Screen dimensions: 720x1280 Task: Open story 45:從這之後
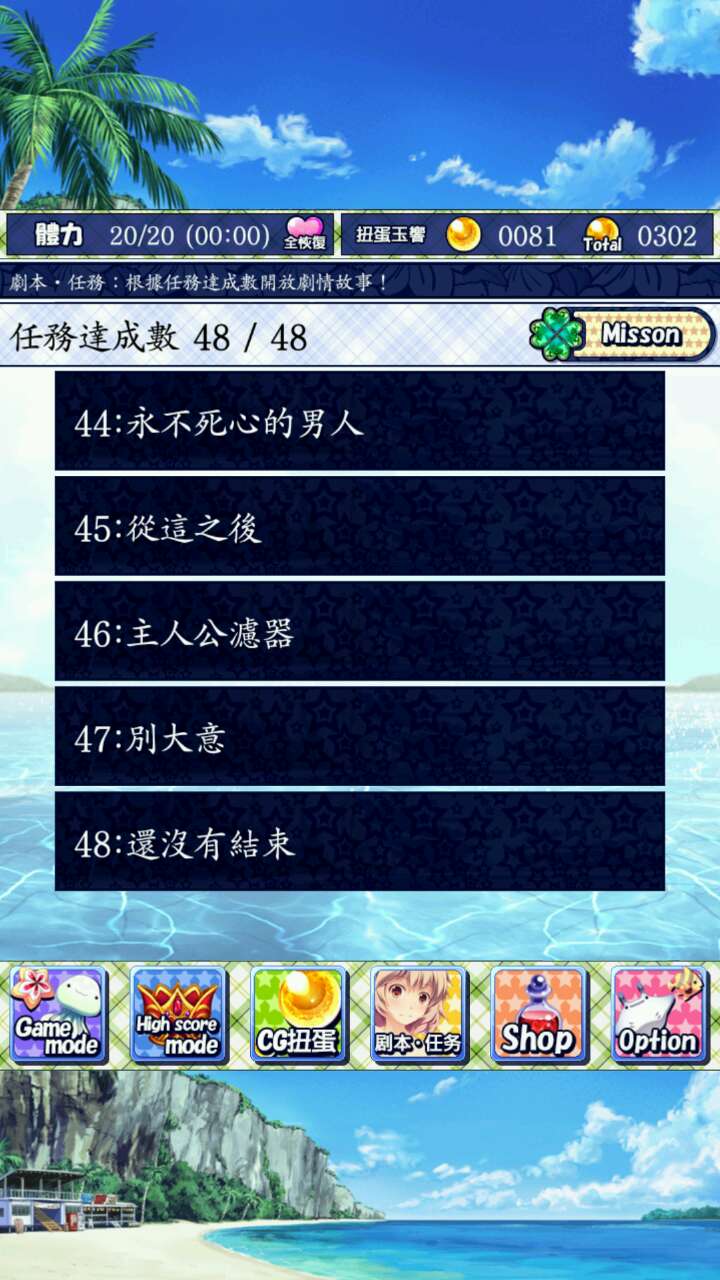coord(359,526)
